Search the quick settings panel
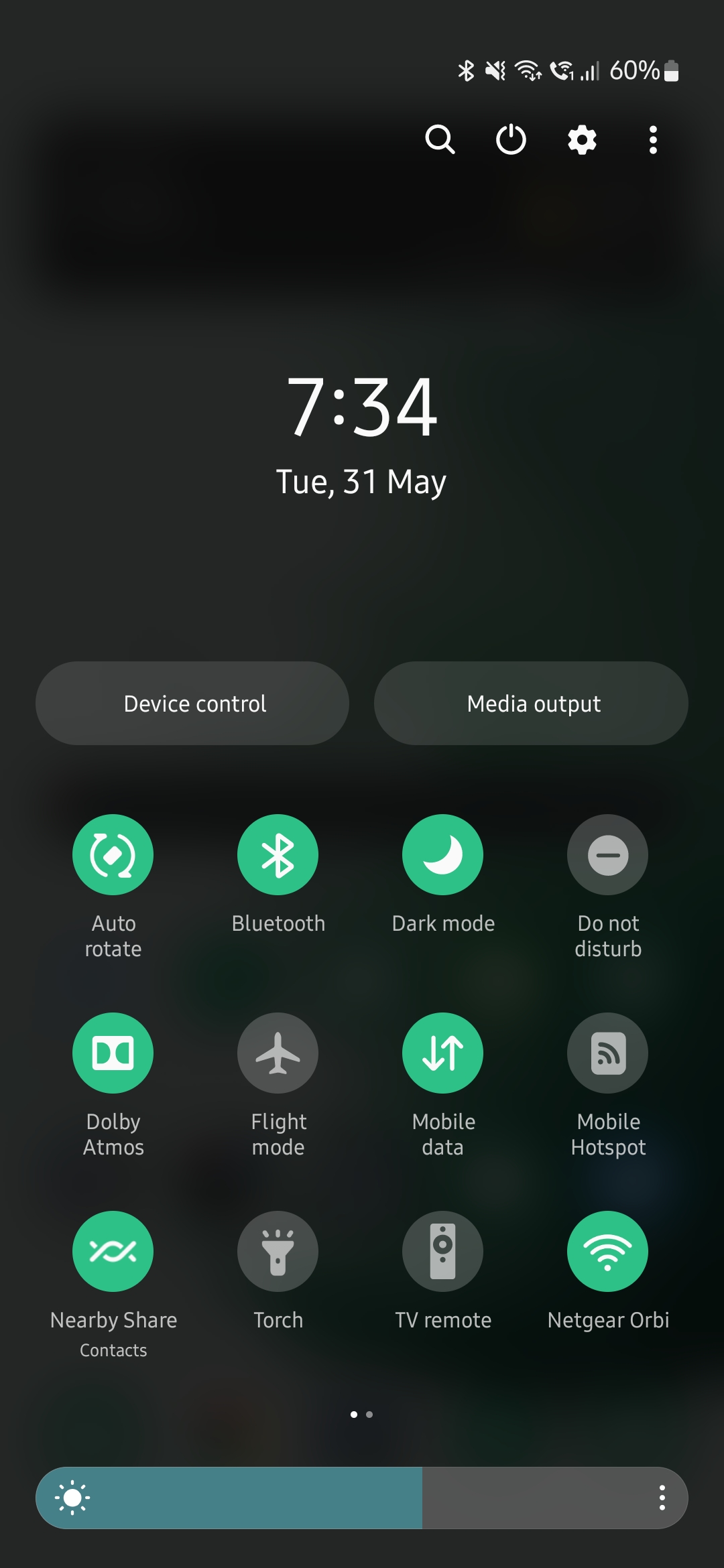This screenshot has height=1568, width=724. (440, 139)
